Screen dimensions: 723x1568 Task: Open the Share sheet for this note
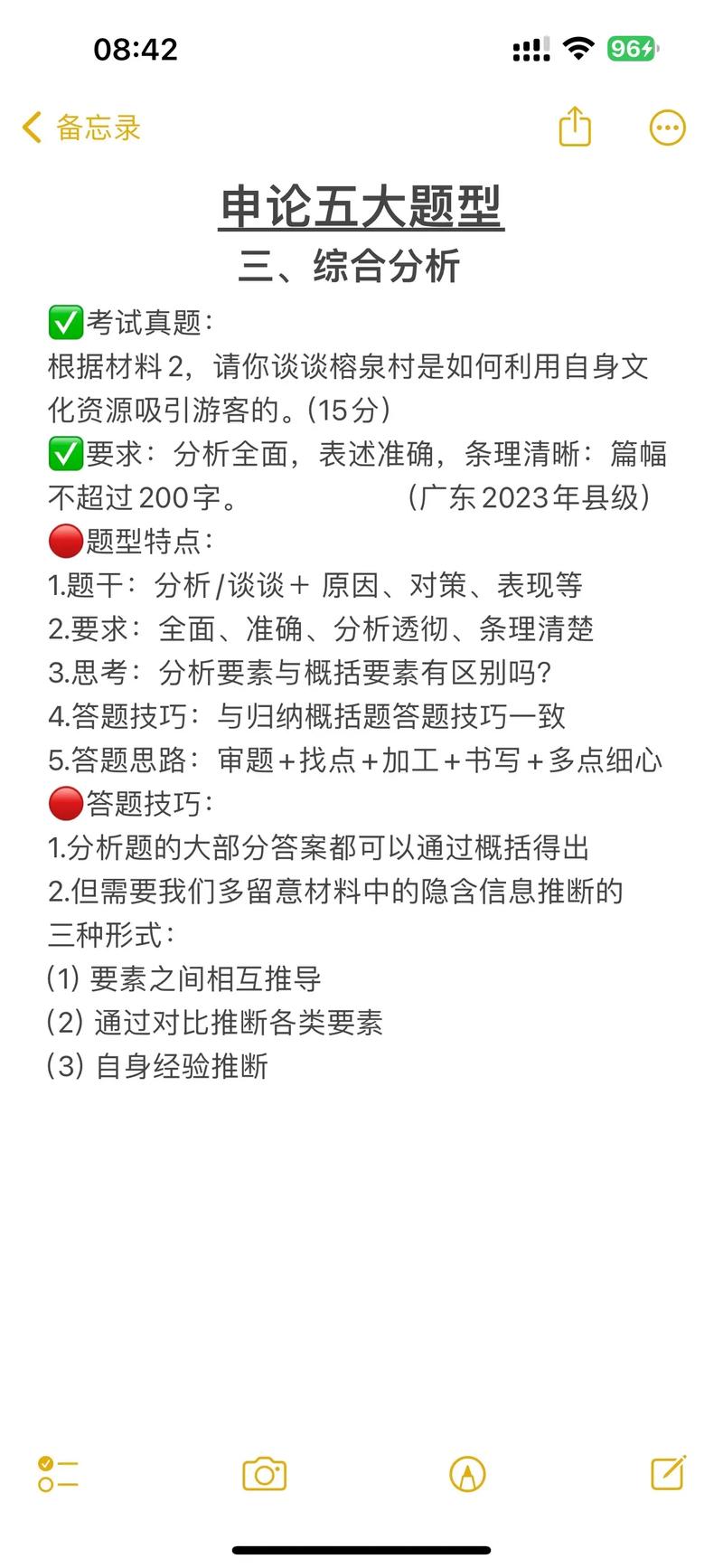tap(574, 128)
